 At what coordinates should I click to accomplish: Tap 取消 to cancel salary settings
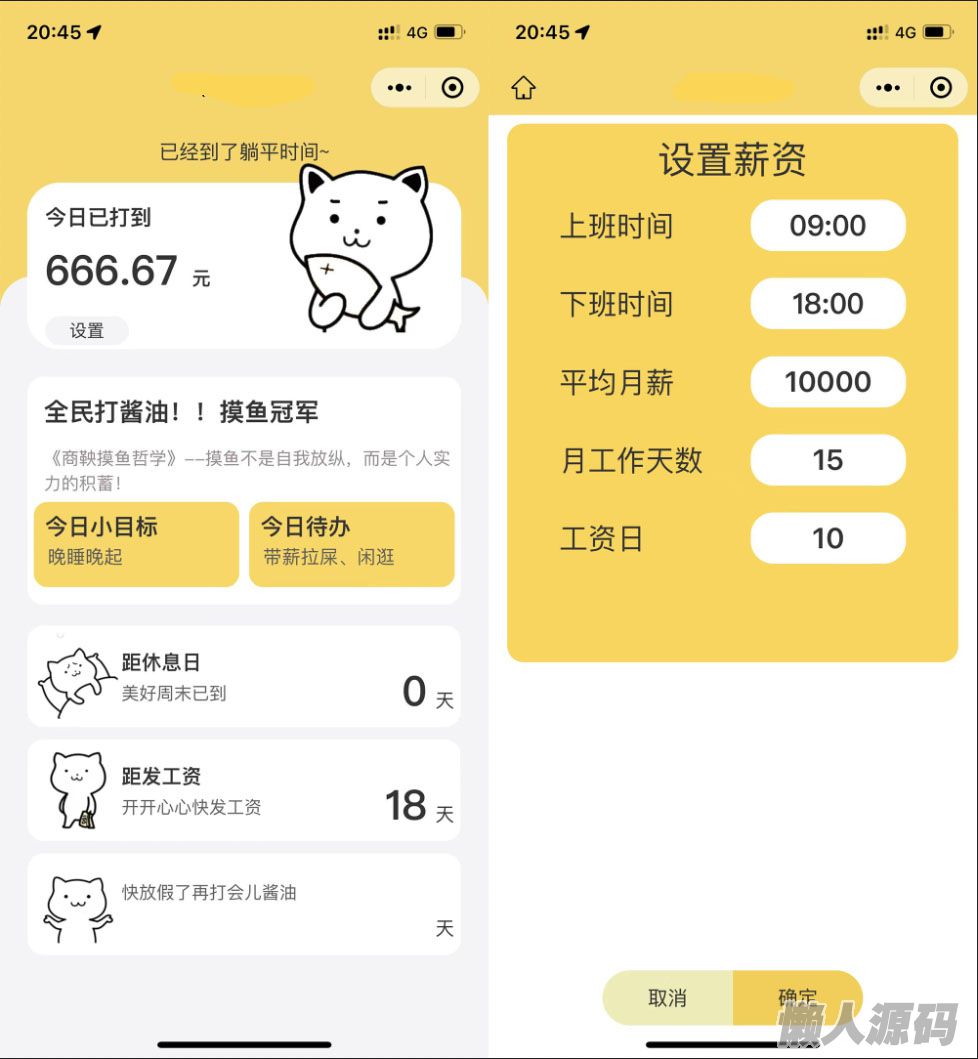pyautogui.click(x=668, y=997)
